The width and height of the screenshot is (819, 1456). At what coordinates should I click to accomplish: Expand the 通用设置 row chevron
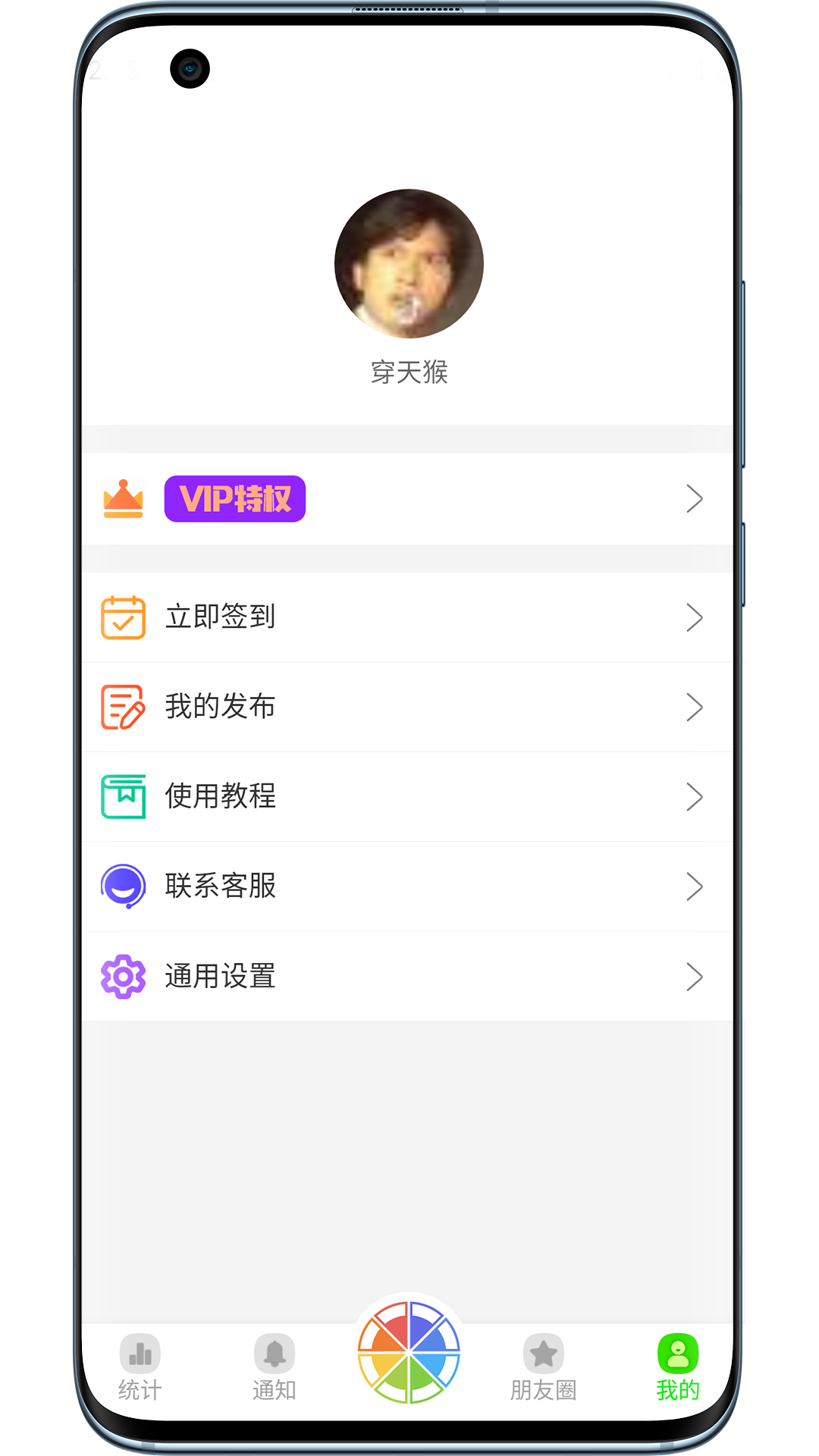(x=695, y=977)
